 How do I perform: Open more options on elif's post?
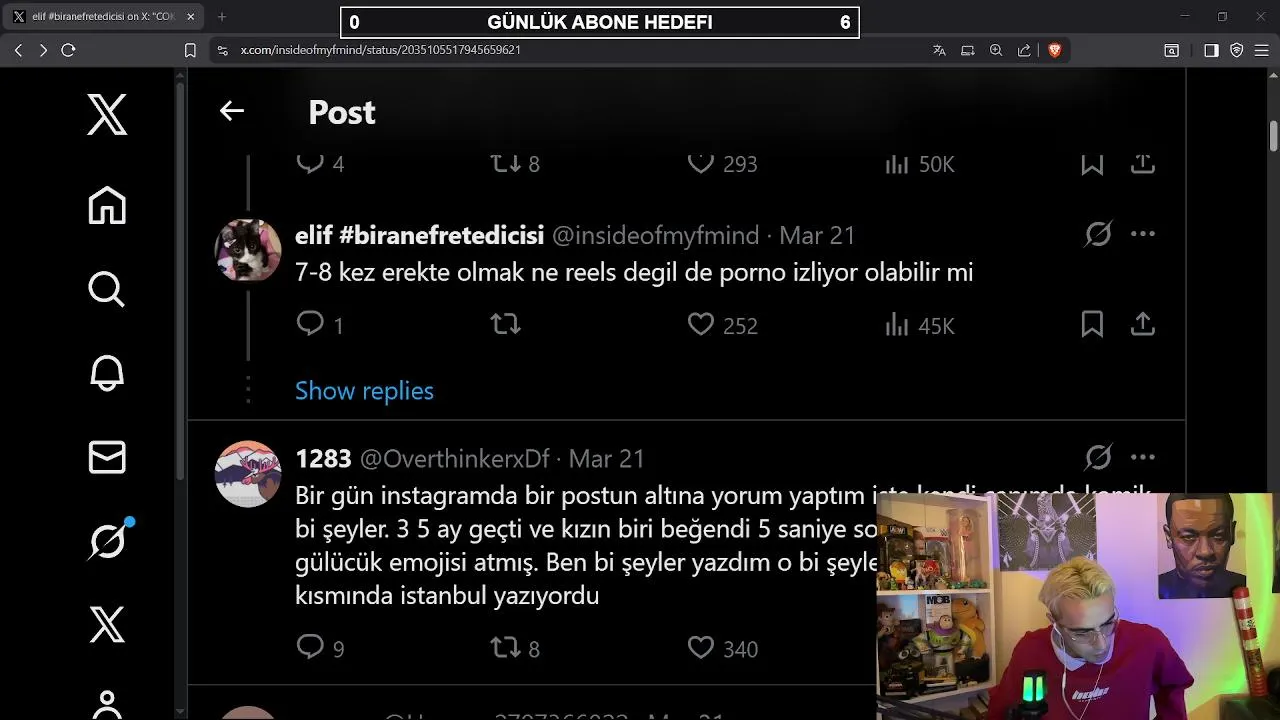pos(1142,234)
